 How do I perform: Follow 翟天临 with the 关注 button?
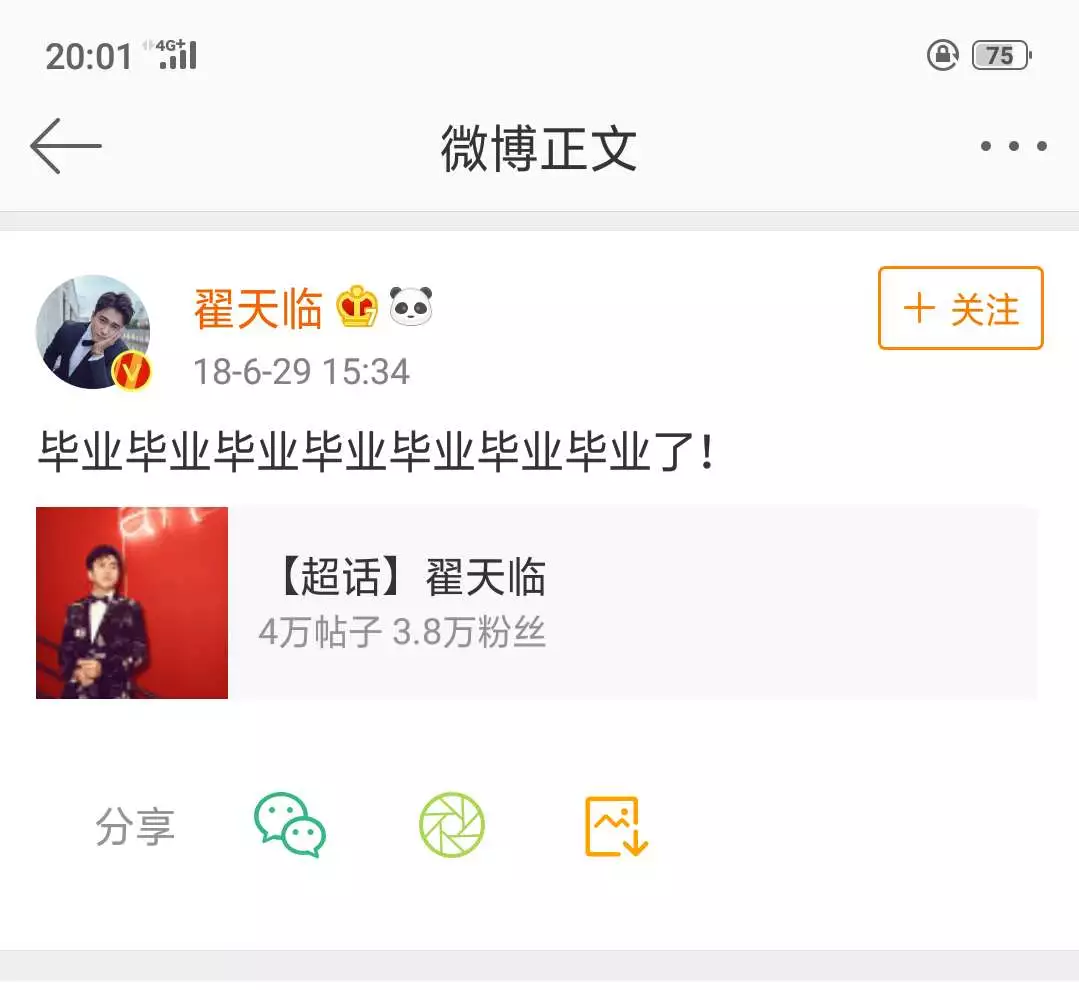(960, 309)
